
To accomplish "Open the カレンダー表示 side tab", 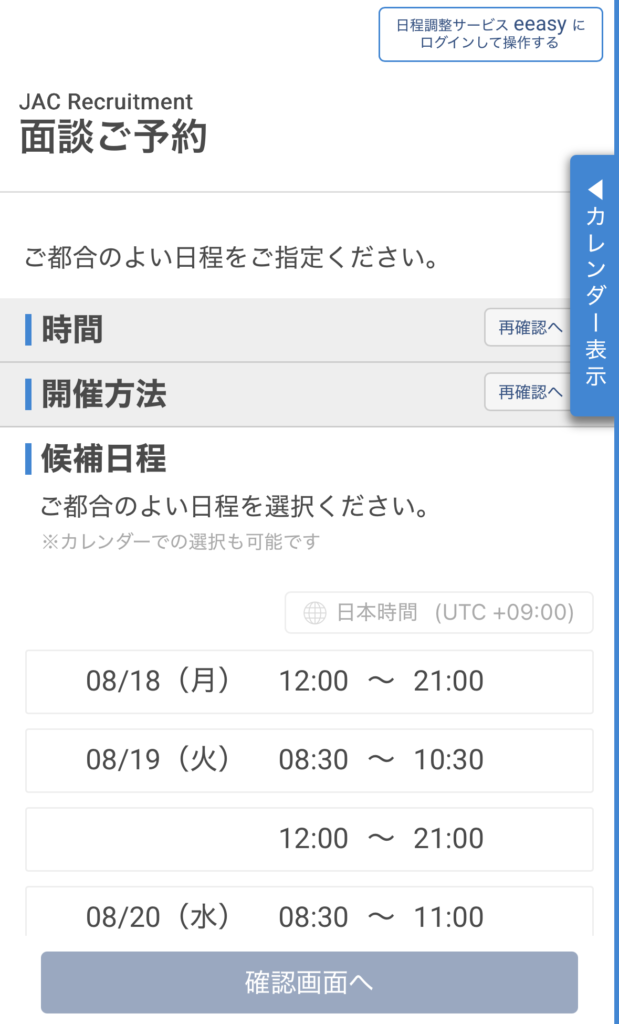I will 594,285.
